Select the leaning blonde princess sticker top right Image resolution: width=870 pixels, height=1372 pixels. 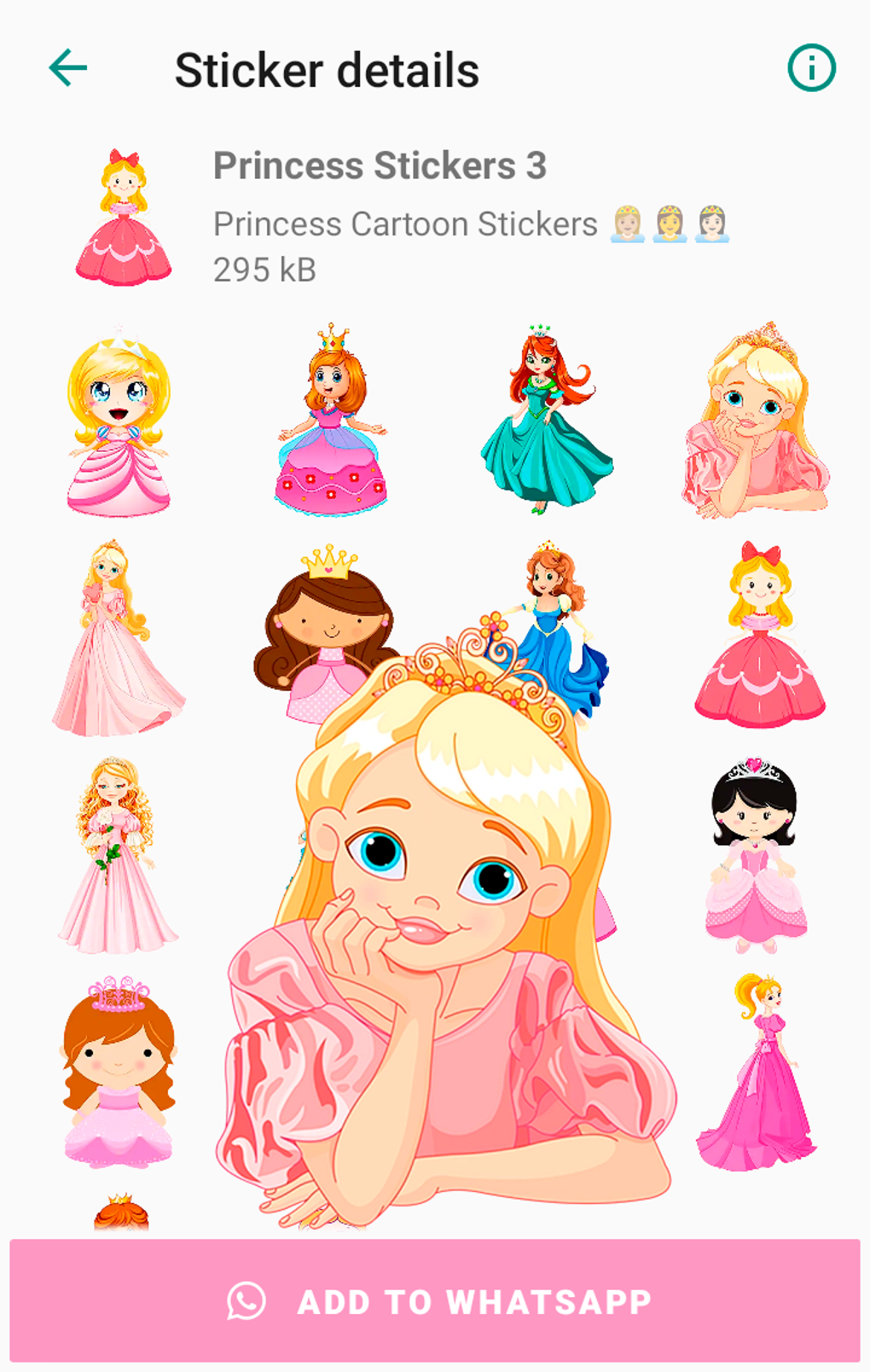point(754,426)
